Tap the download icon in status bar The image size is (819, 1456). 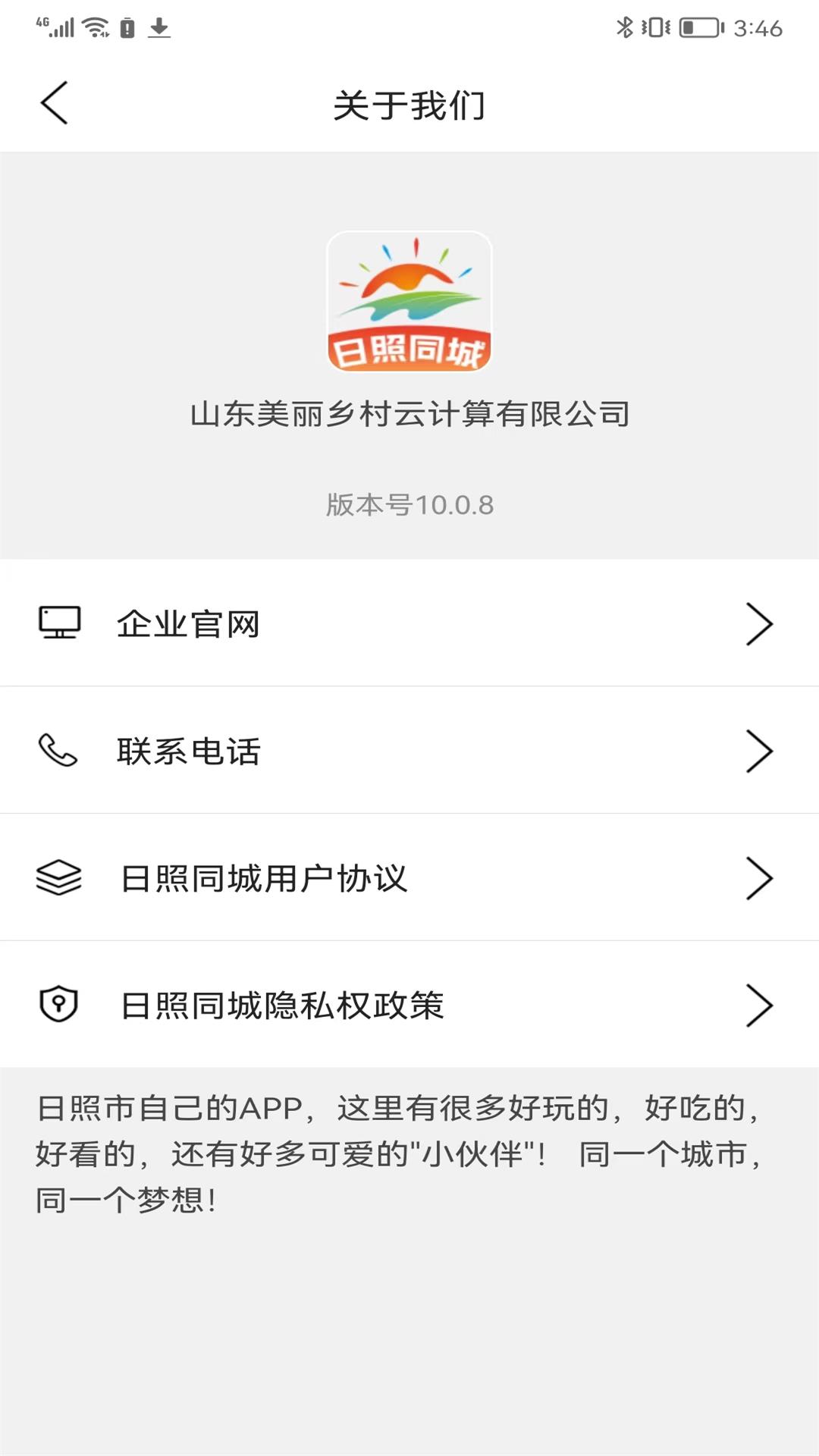click(x=160, y=29)
